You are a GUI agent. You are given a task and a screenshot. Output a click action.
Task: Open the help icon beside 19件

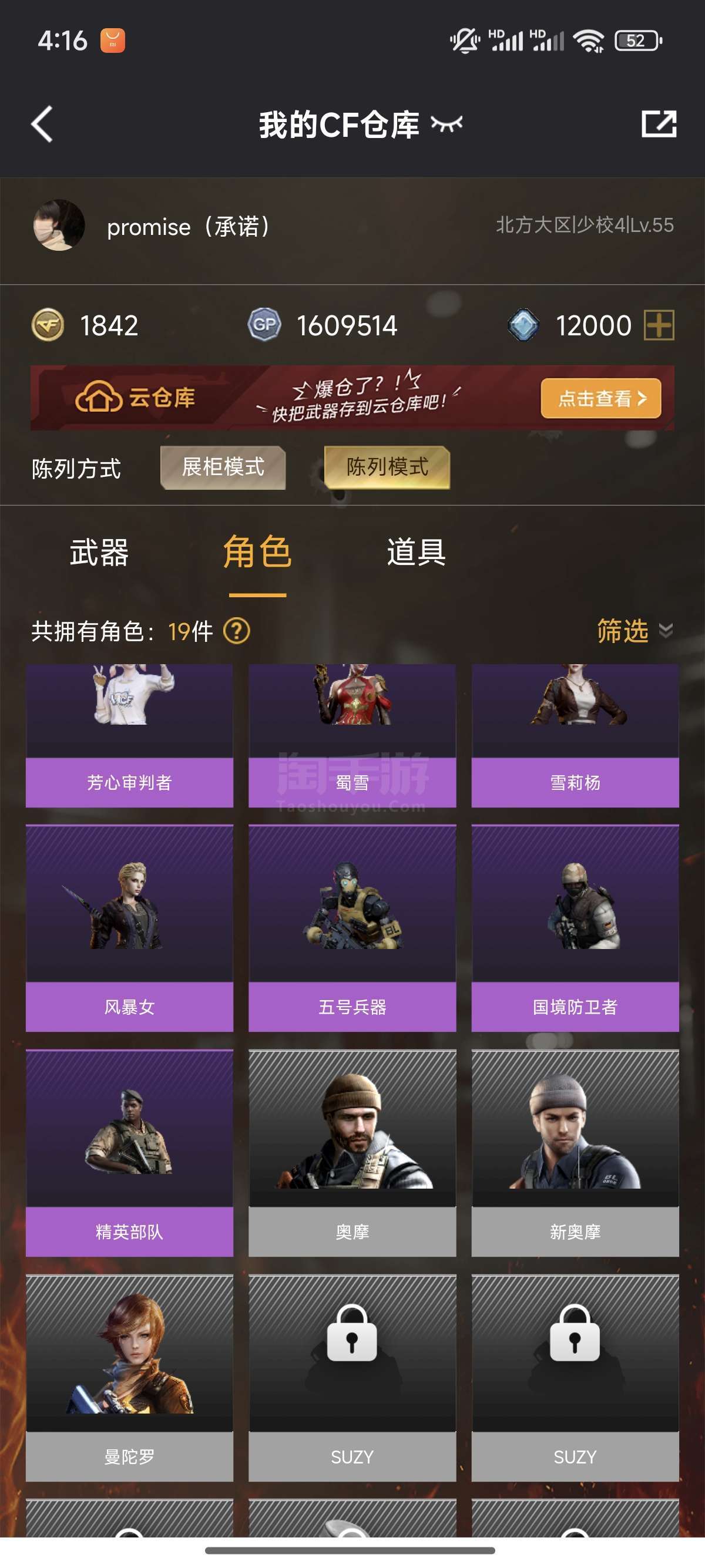[237, 631]
